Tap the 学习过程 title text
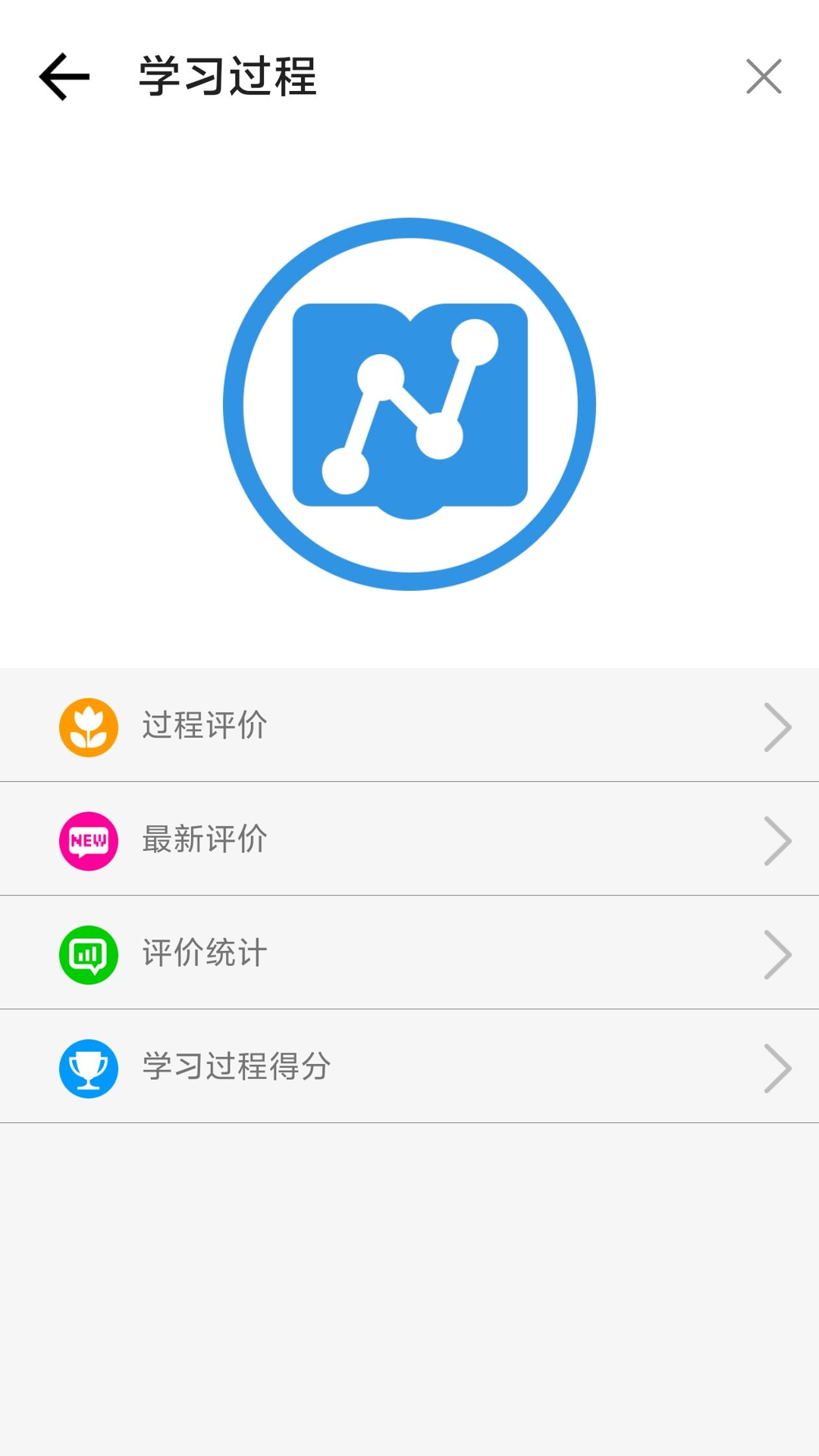Screen dimensions: 819x1456 click(x=225, y=77)
